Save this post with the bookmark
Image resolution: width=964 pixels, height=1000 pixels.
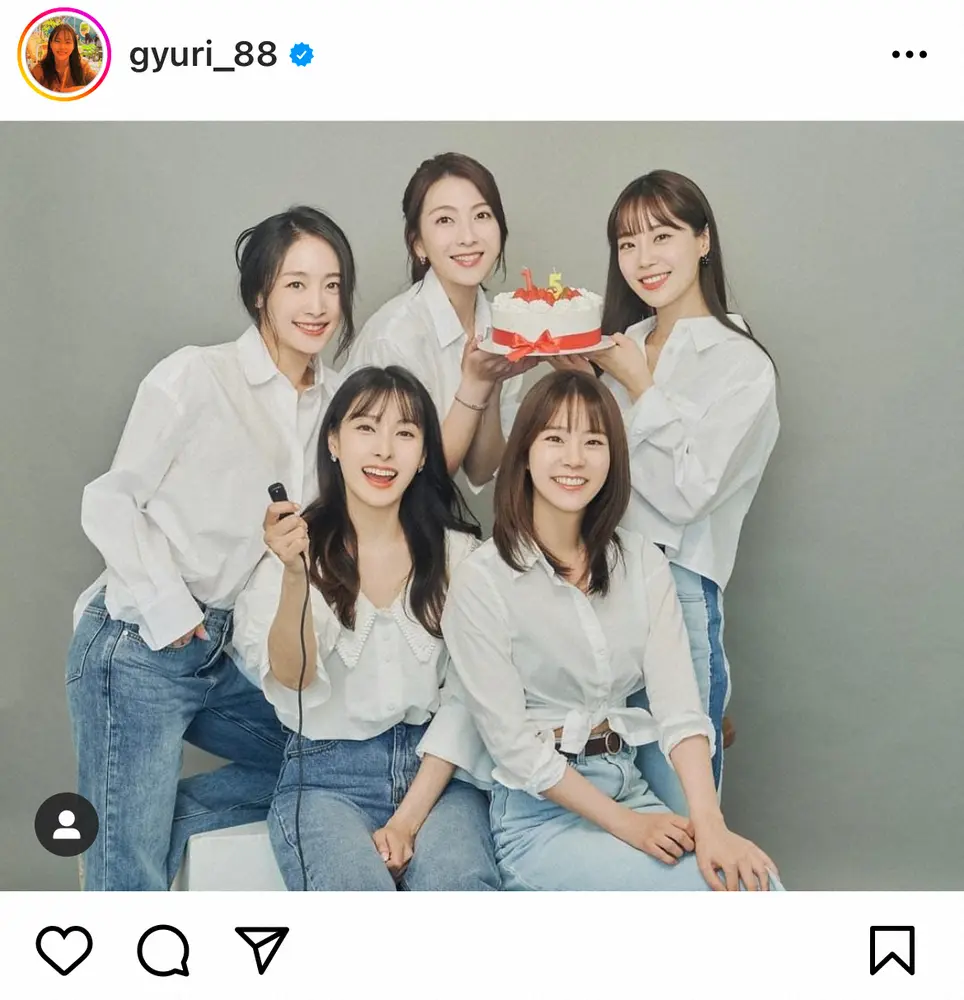point(892,949)
